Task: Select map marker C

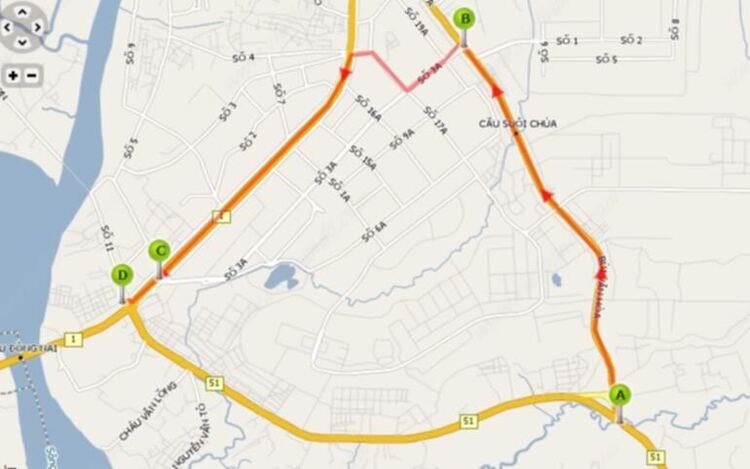Action: [x=158, y=252]
